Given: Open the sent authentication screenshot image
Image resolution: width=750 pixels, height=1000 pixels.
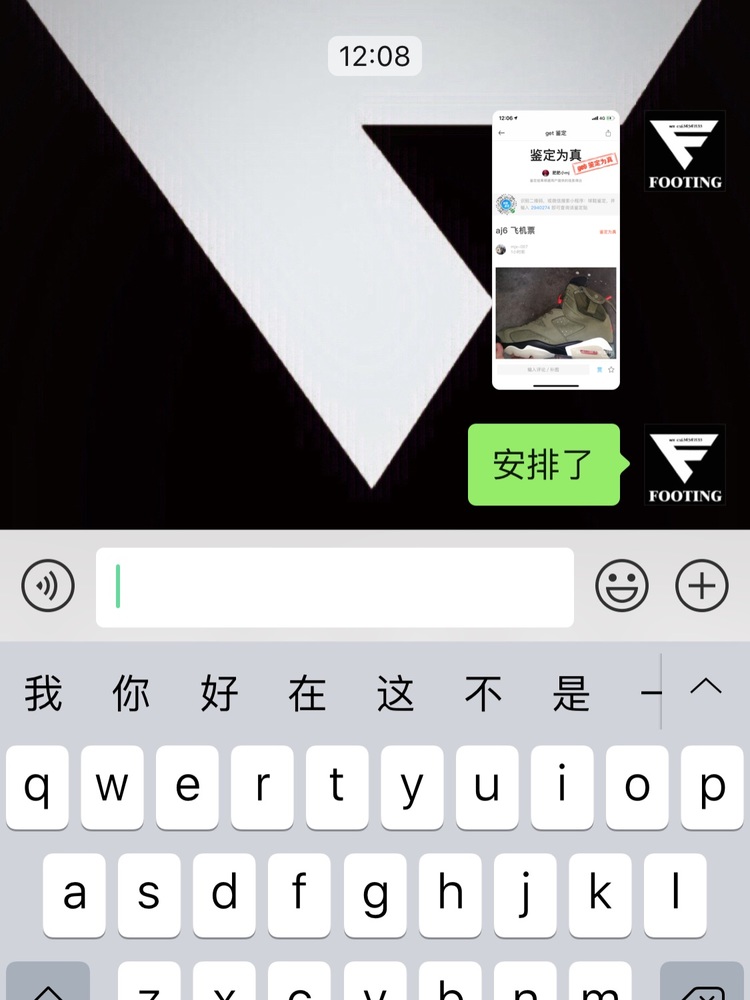Looking at the screenshot, I should (x=556, y=250).
